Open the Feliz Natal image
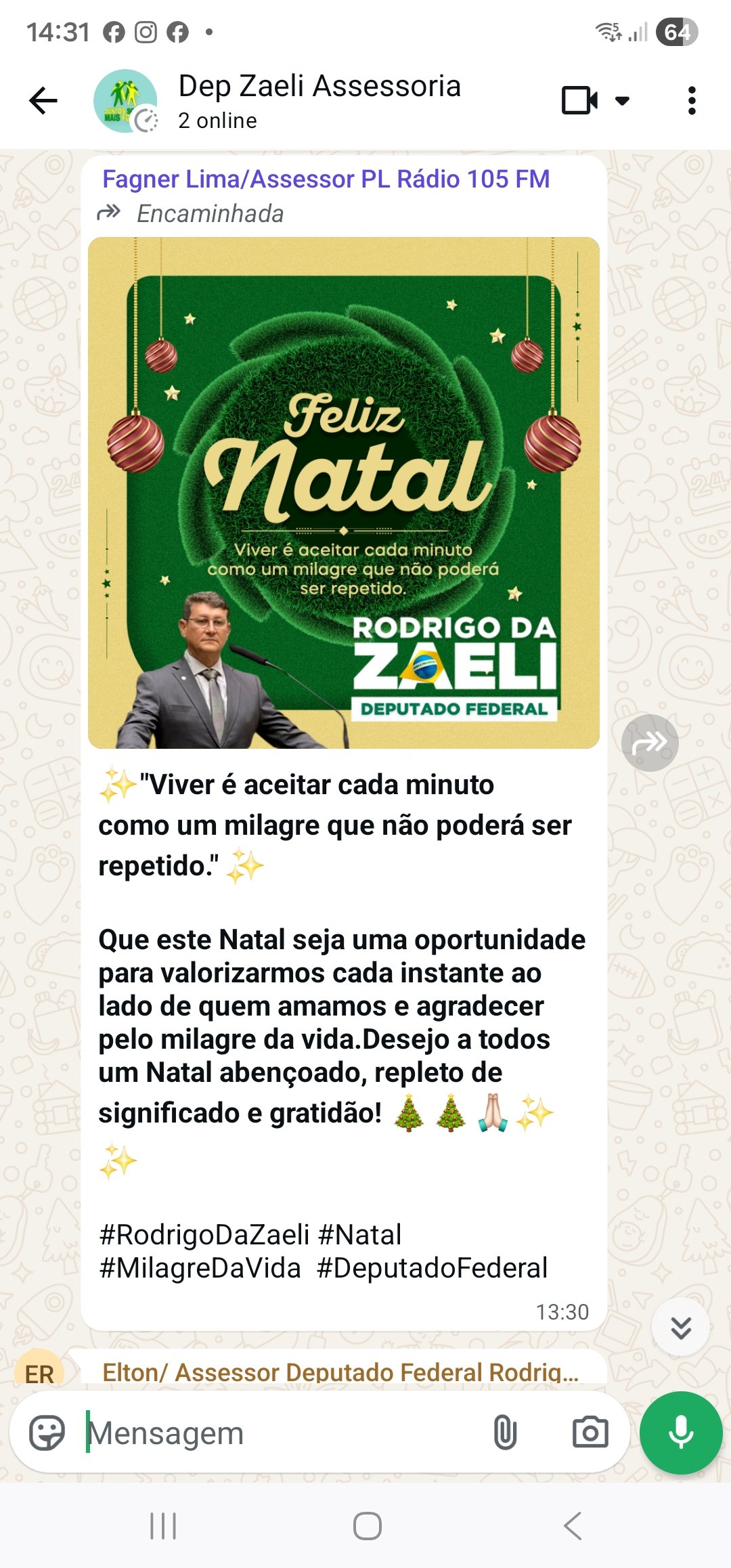731x1568 pixels. coord(344,492)
